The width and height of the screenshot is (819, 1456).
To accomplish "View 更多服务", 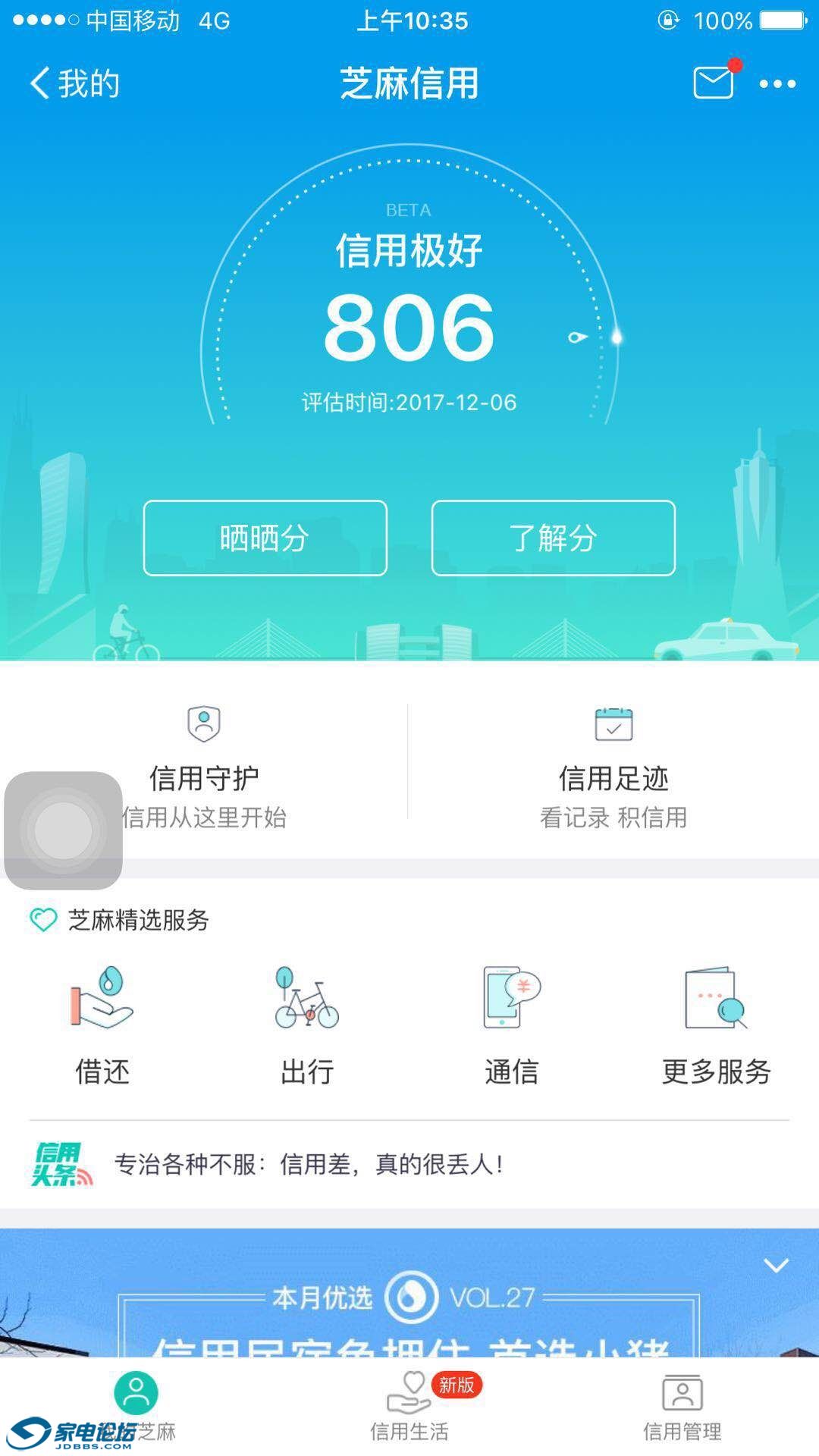I will pos(716,1024).
